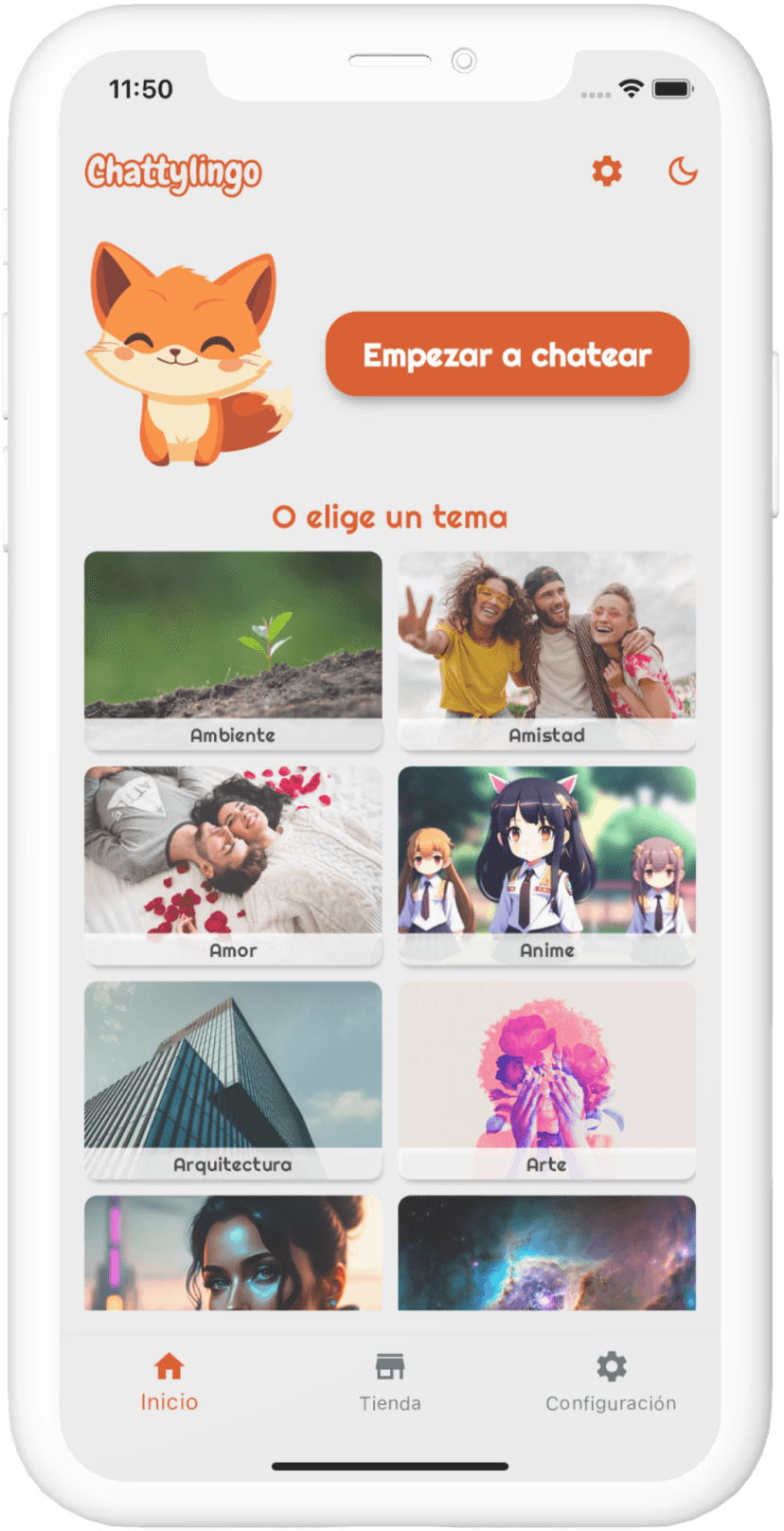Open settings gear icon in header
784x1531 pixels.
pos(607,171)
